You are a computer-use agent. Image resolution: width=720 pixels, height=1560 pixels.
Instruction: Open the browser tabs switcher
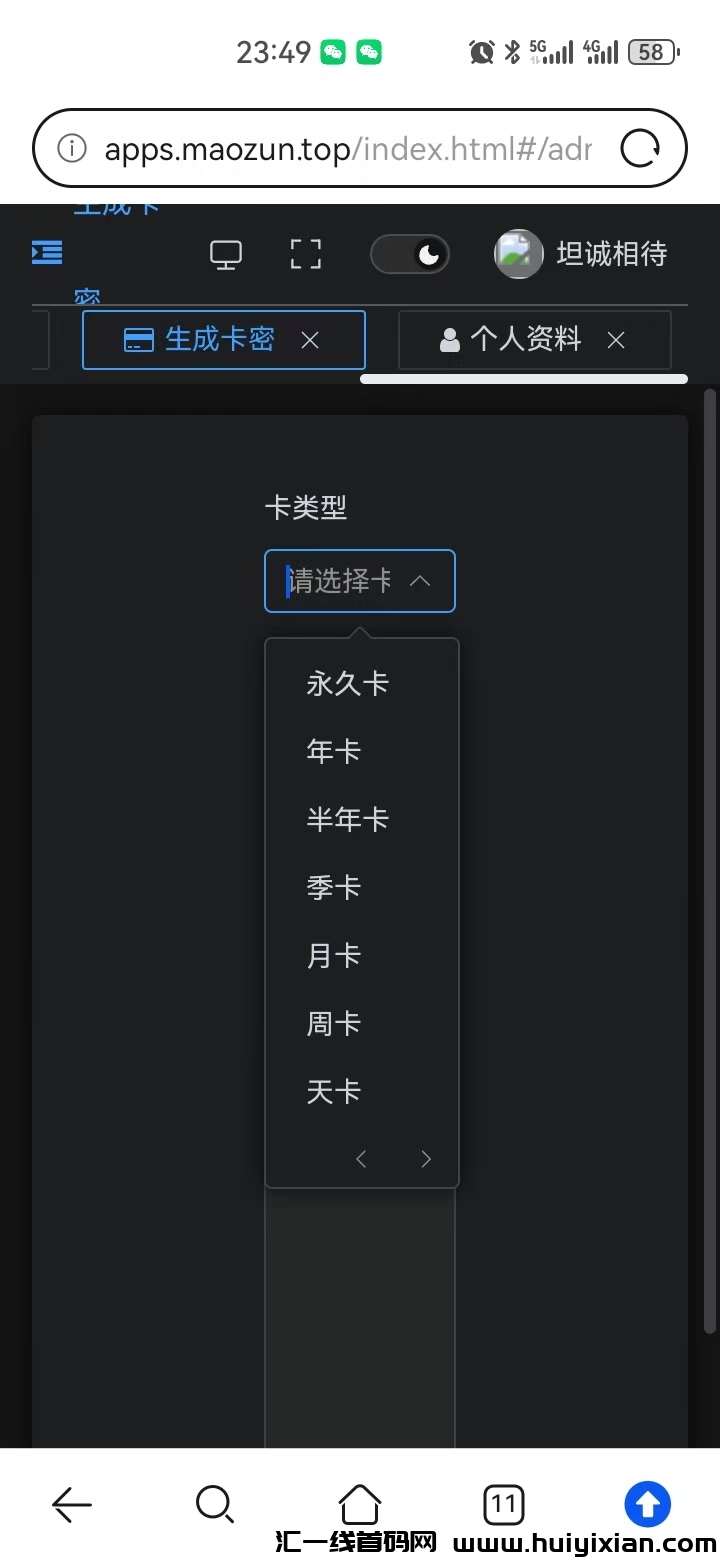[503, 1504]
